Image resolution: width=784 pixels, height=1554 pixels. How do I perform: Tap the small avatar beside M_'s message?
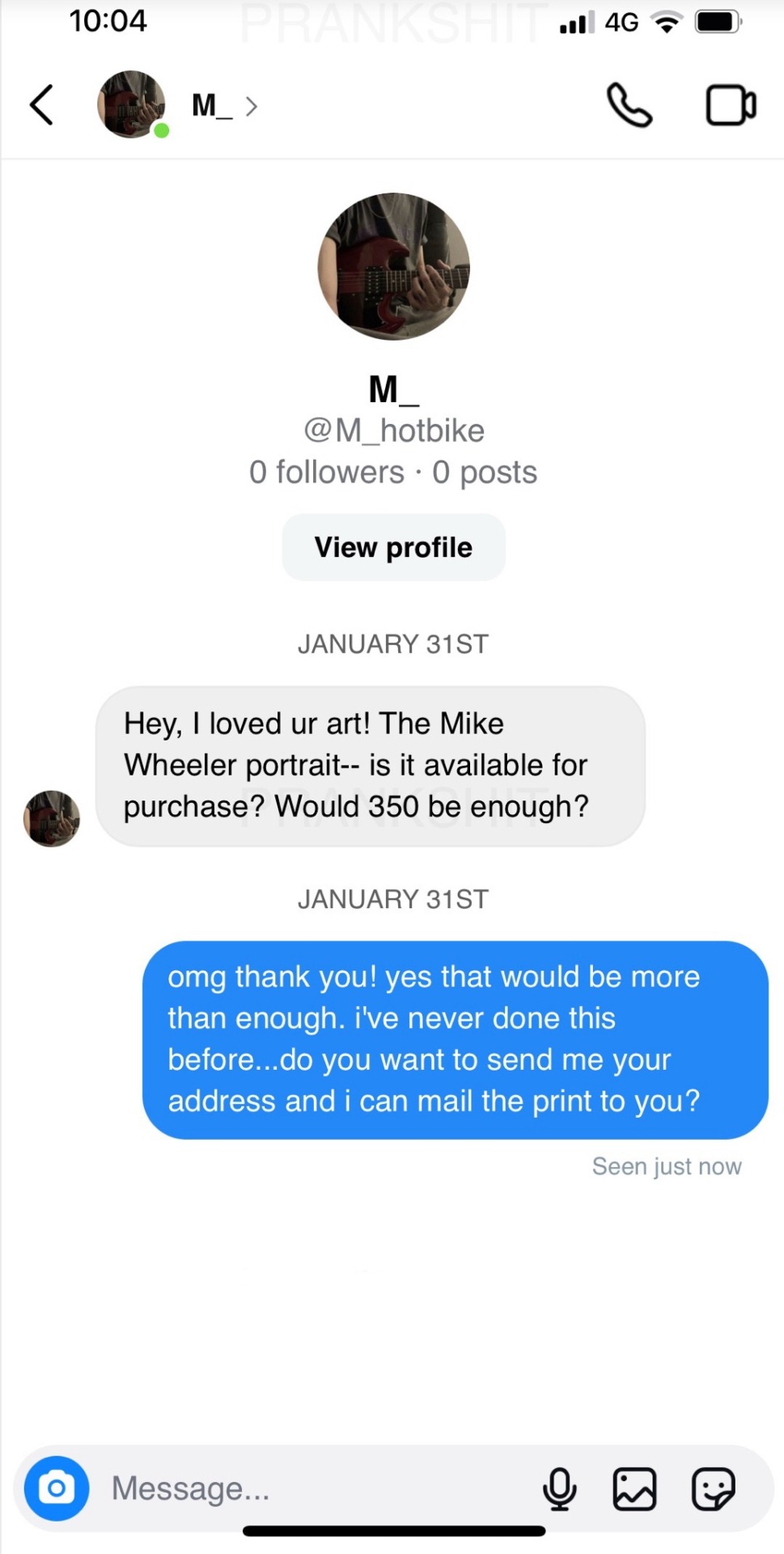(52, 818)
